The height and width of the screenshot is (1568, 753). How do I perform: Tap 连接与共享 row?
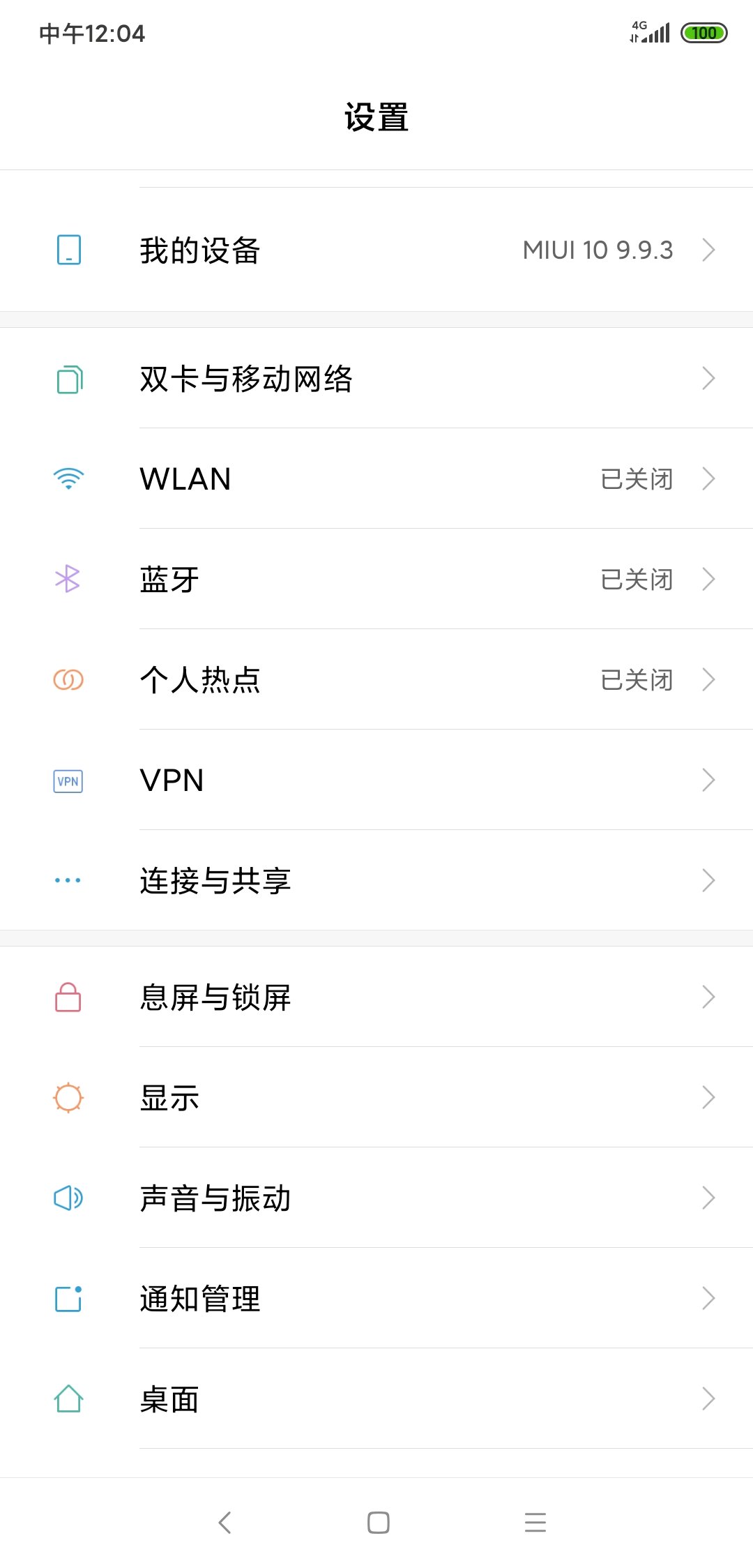[376, 881]
